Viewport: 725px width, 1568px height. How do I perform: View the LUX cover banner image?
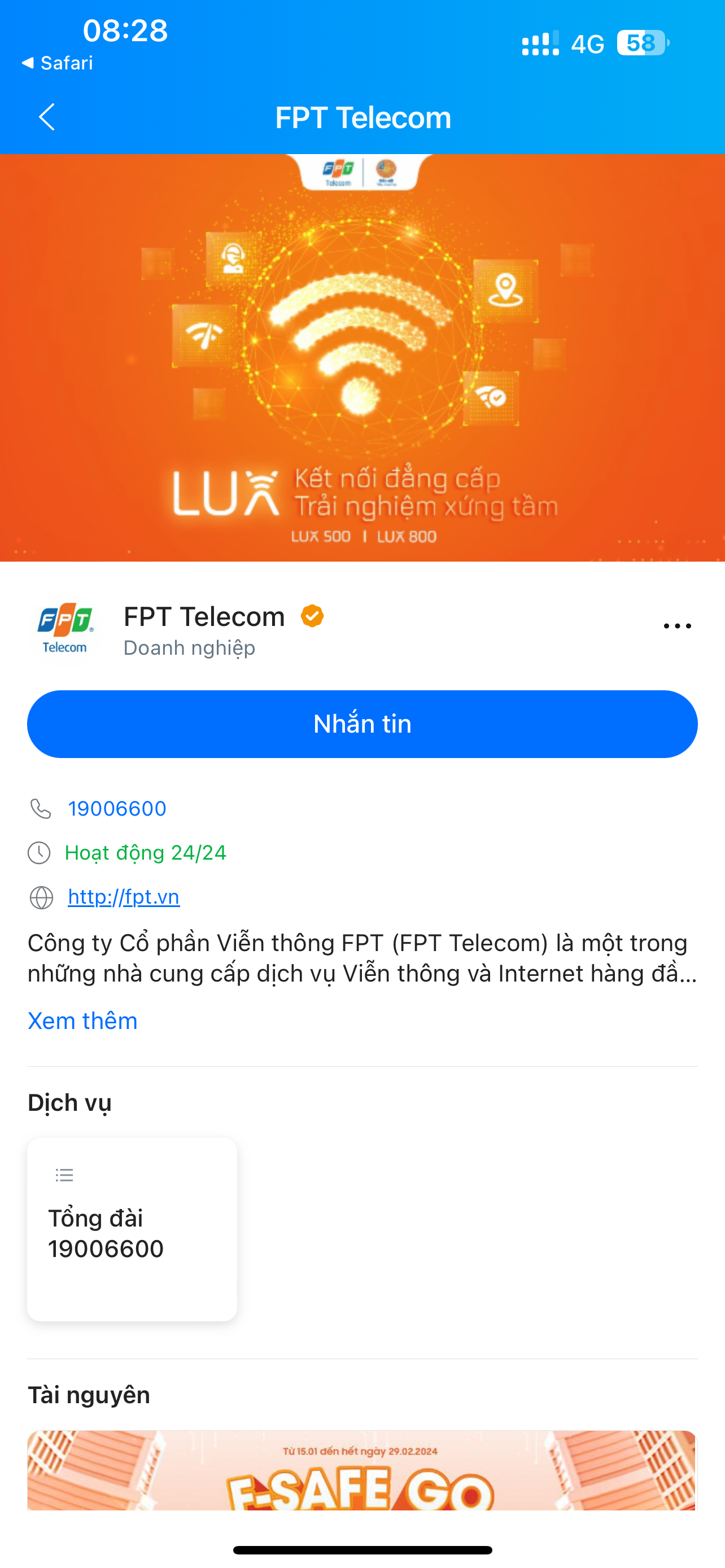[362, 358]
